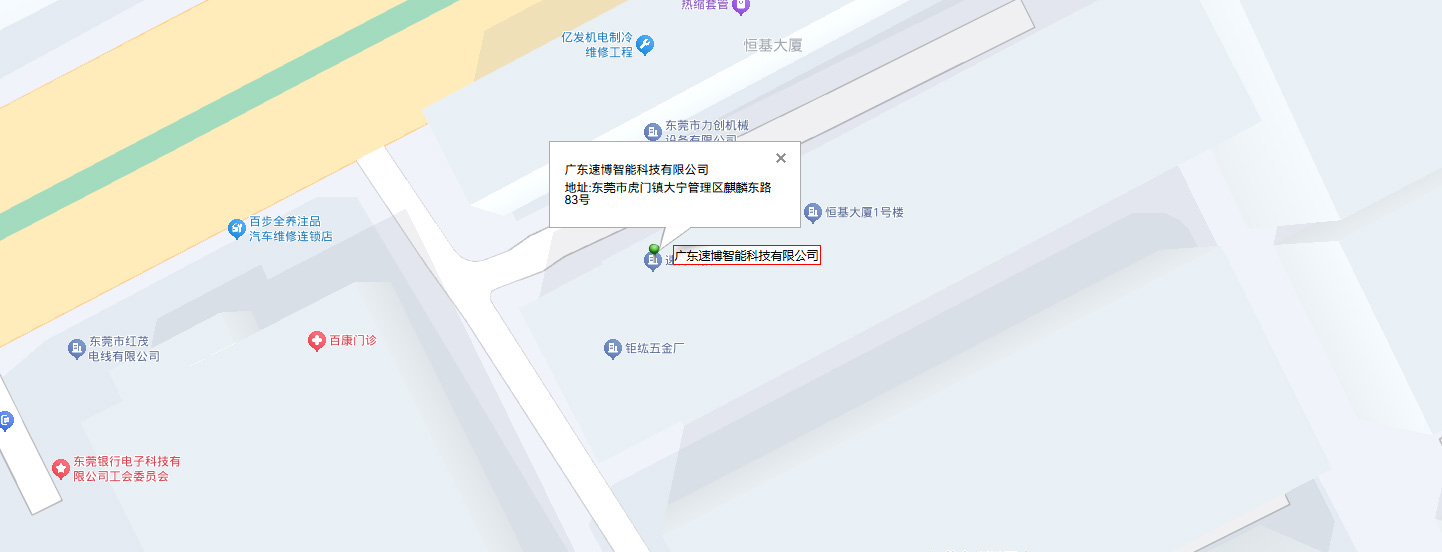Close the 广东速博智能科技有限公司 info popup
1442x552 pixels.
pos(781,158)
